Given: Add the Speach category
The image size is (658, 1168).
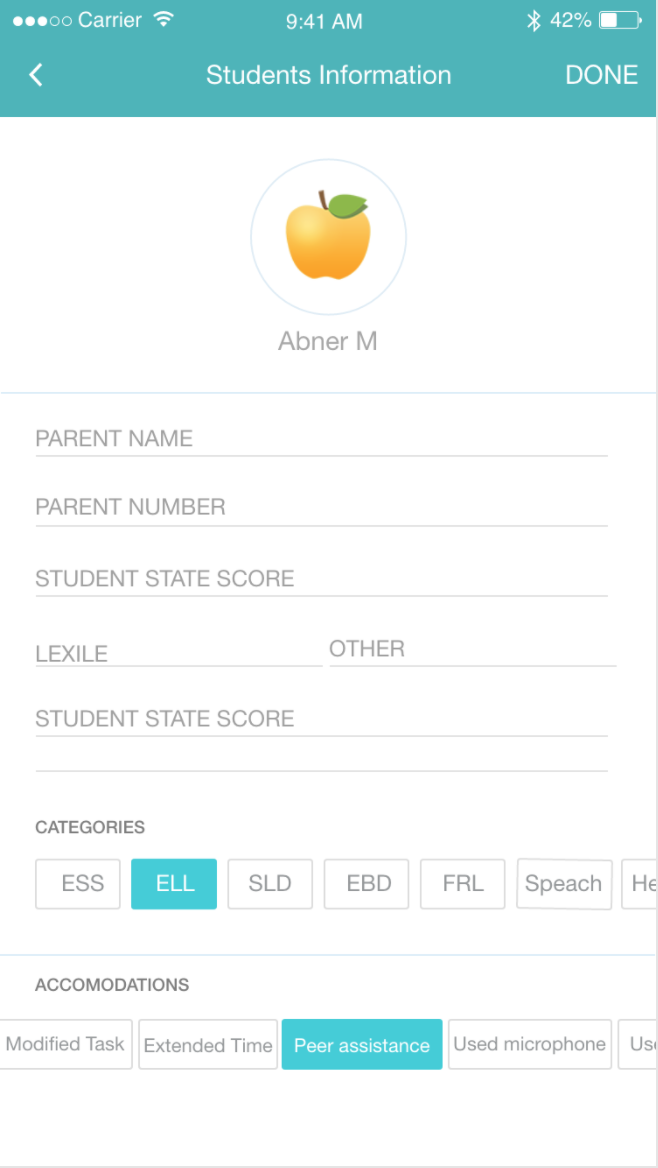Looking at the screenshot, I should 563,884.
